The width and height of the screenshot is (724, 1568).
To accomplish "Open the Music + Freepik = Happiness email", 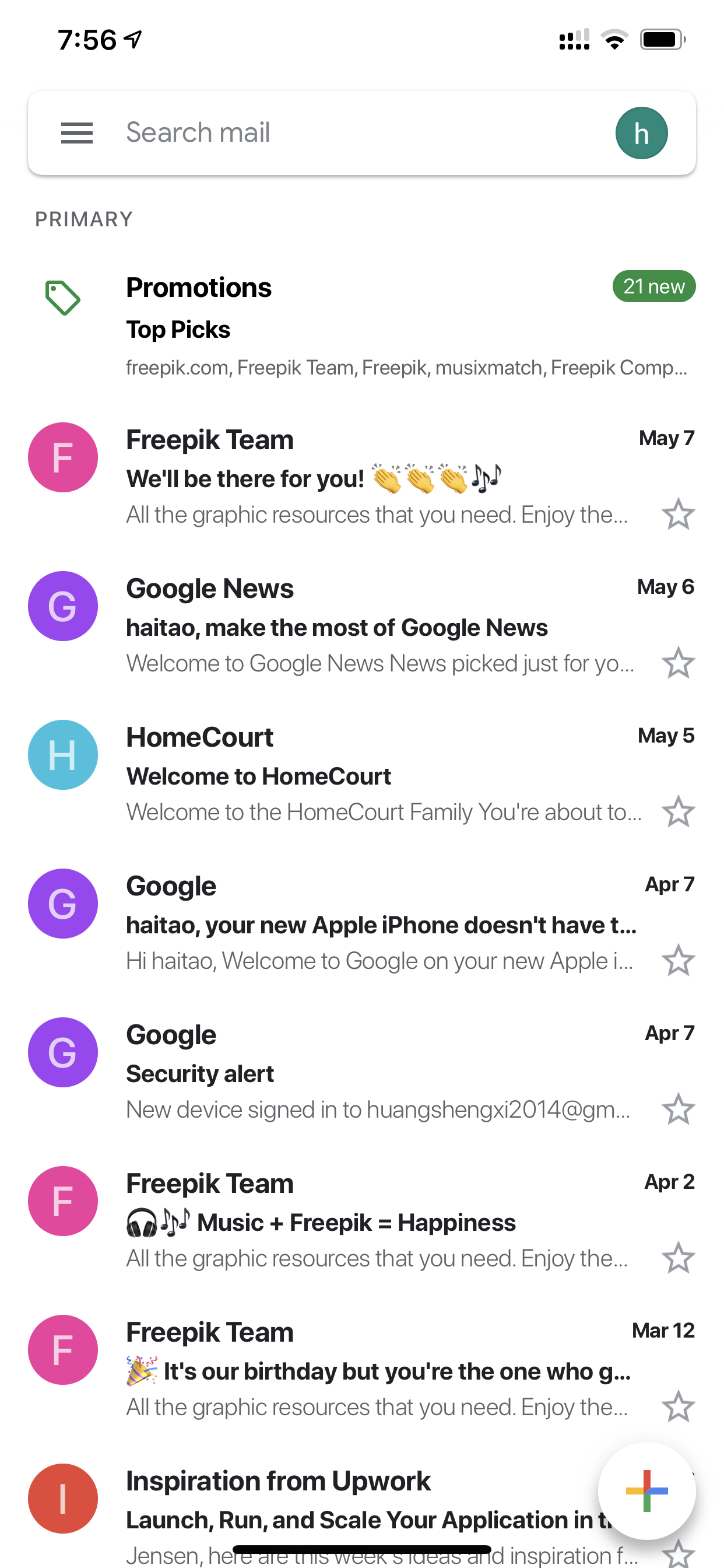I will coord(361,1220).
